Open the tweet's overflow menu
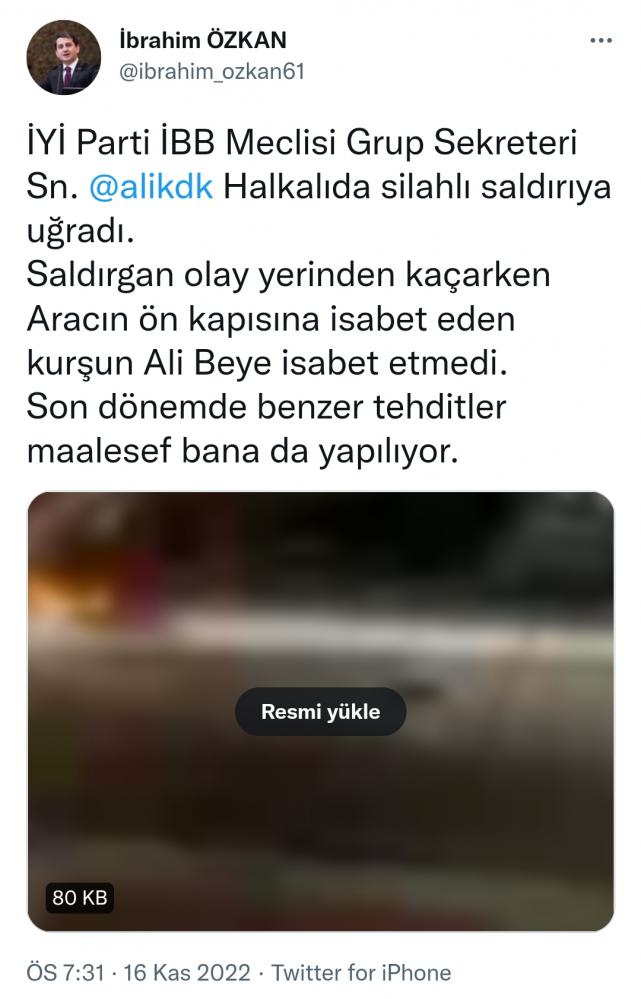Image resolution: width=641 pixels, height=999 pixels. coord(600,41)
